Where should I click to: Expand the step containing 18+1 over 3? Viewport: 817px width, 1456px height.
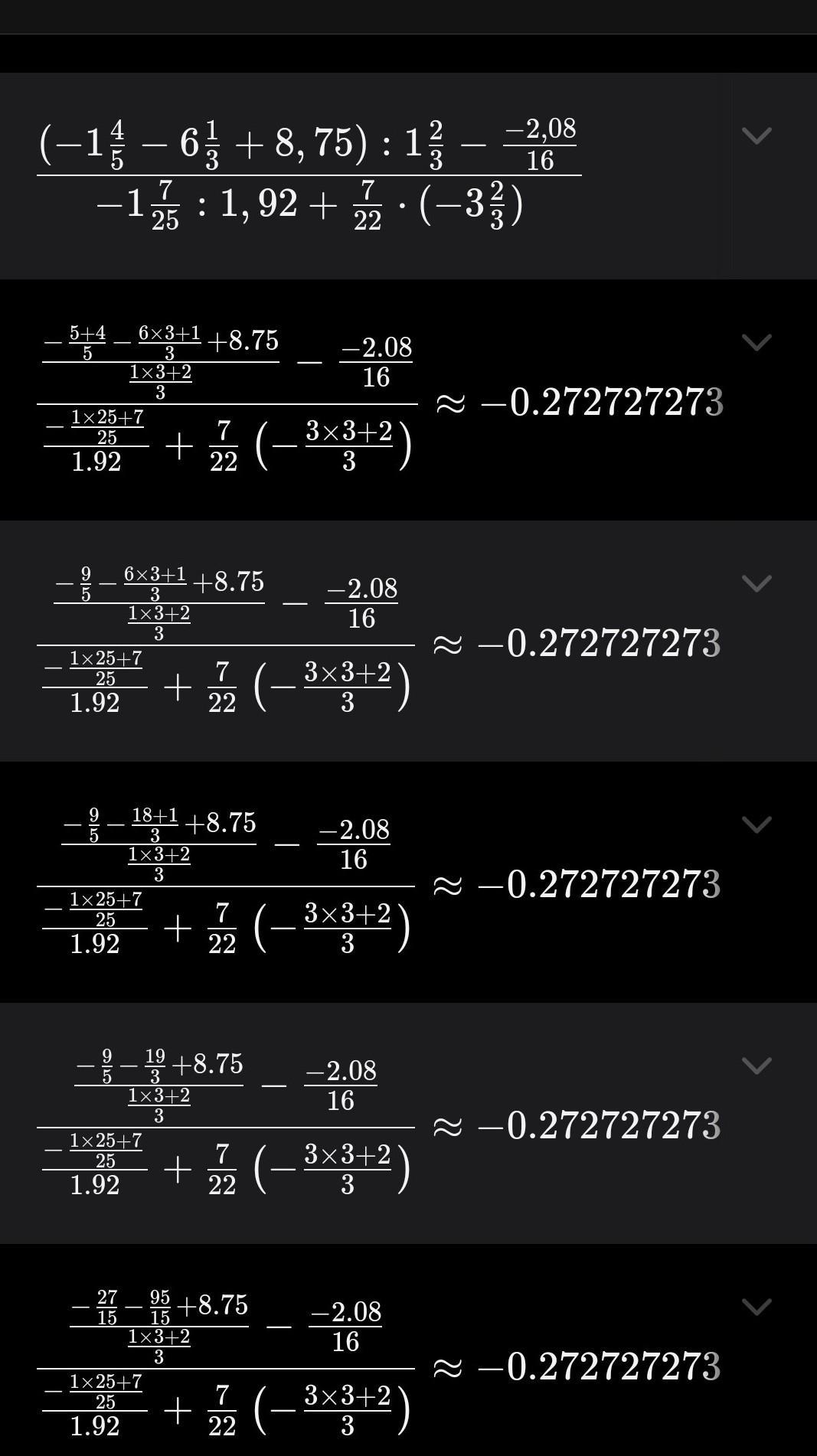pyautogui.click(x=757, y=824)
